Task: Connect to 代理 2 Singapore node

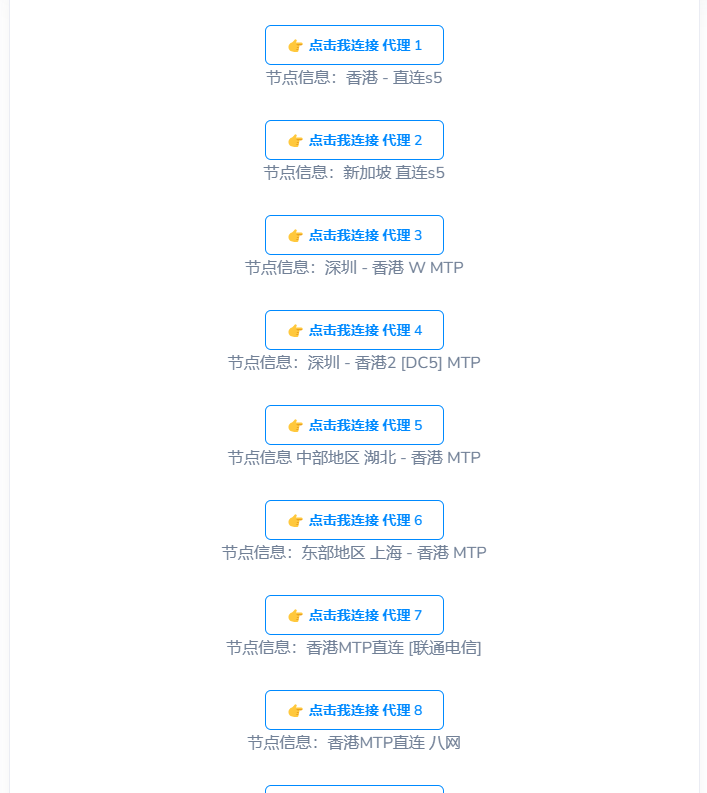Action: 354,140
